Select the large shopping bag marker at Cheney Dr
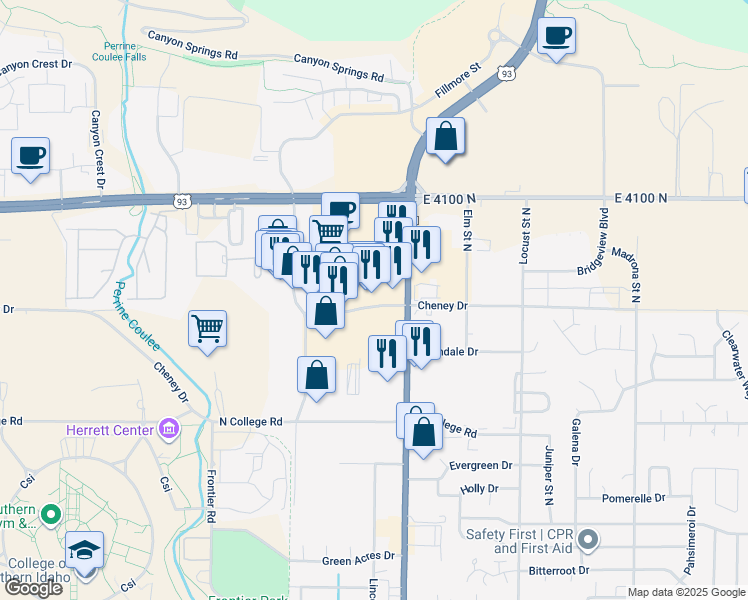 click(325, 315)
